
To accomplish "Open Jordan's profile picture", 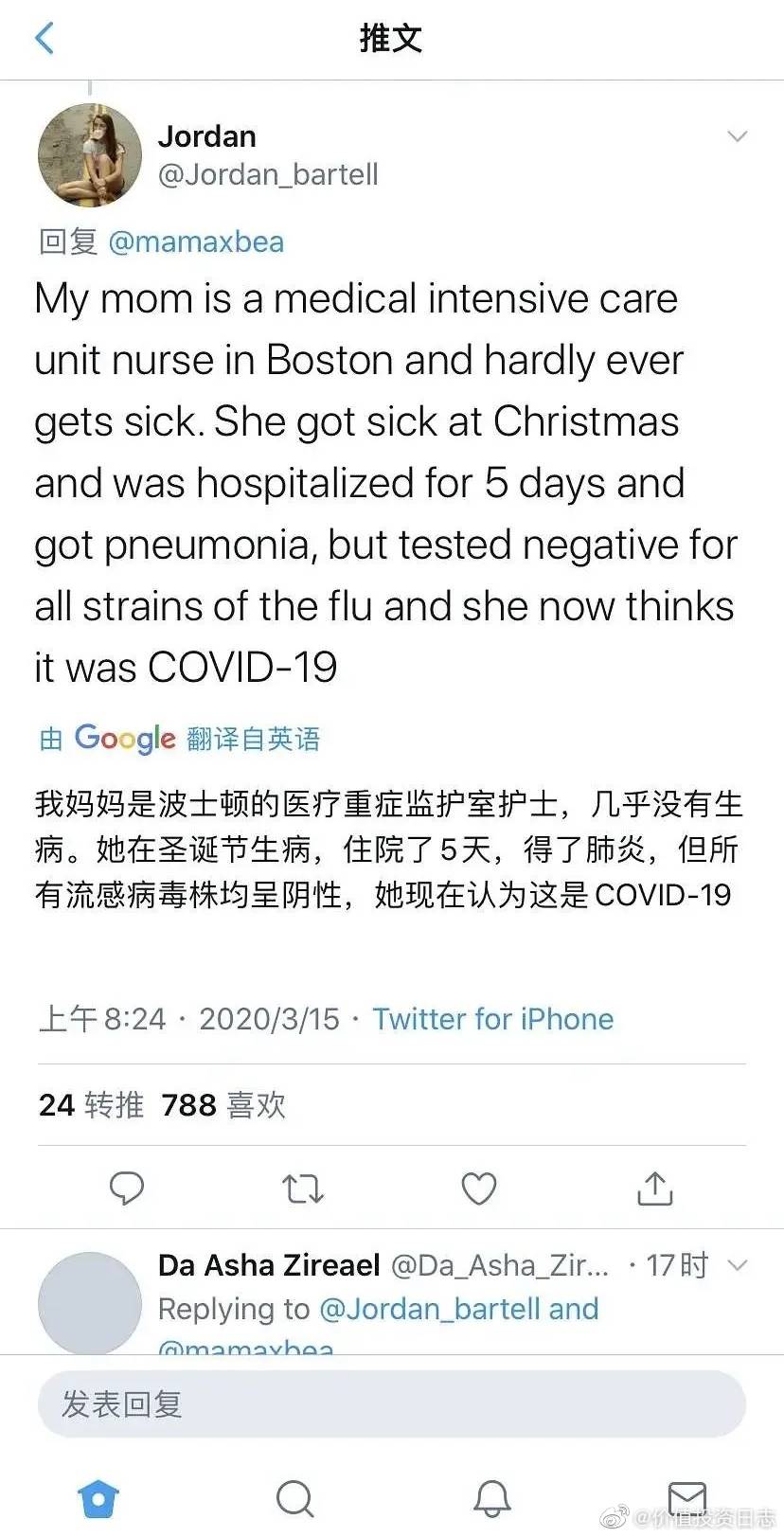I will (89, 155).
